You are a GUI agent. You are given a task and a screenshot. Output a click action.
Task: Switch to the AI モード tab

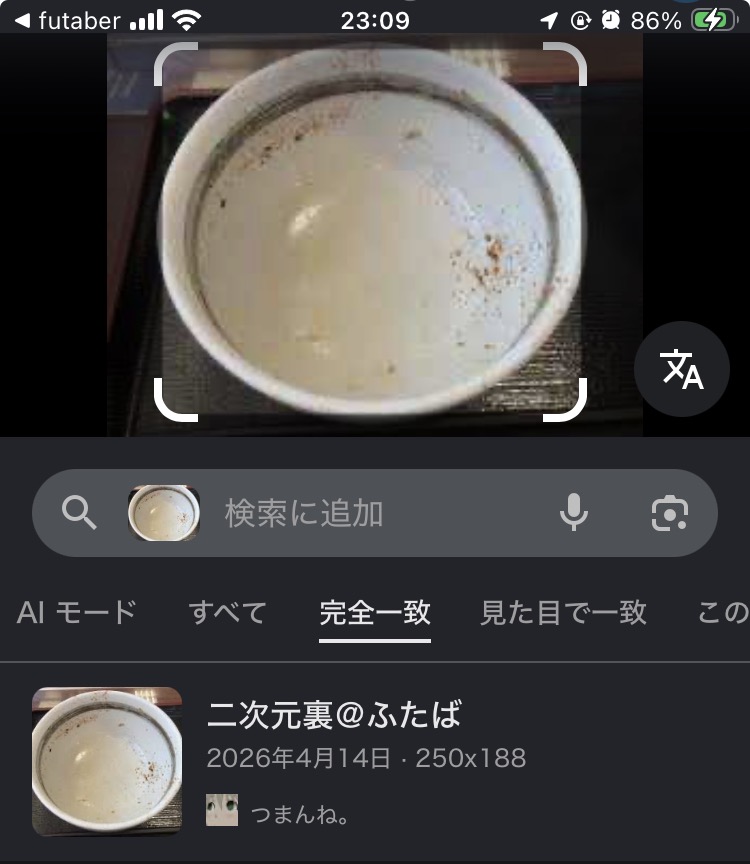click(77, 612)
